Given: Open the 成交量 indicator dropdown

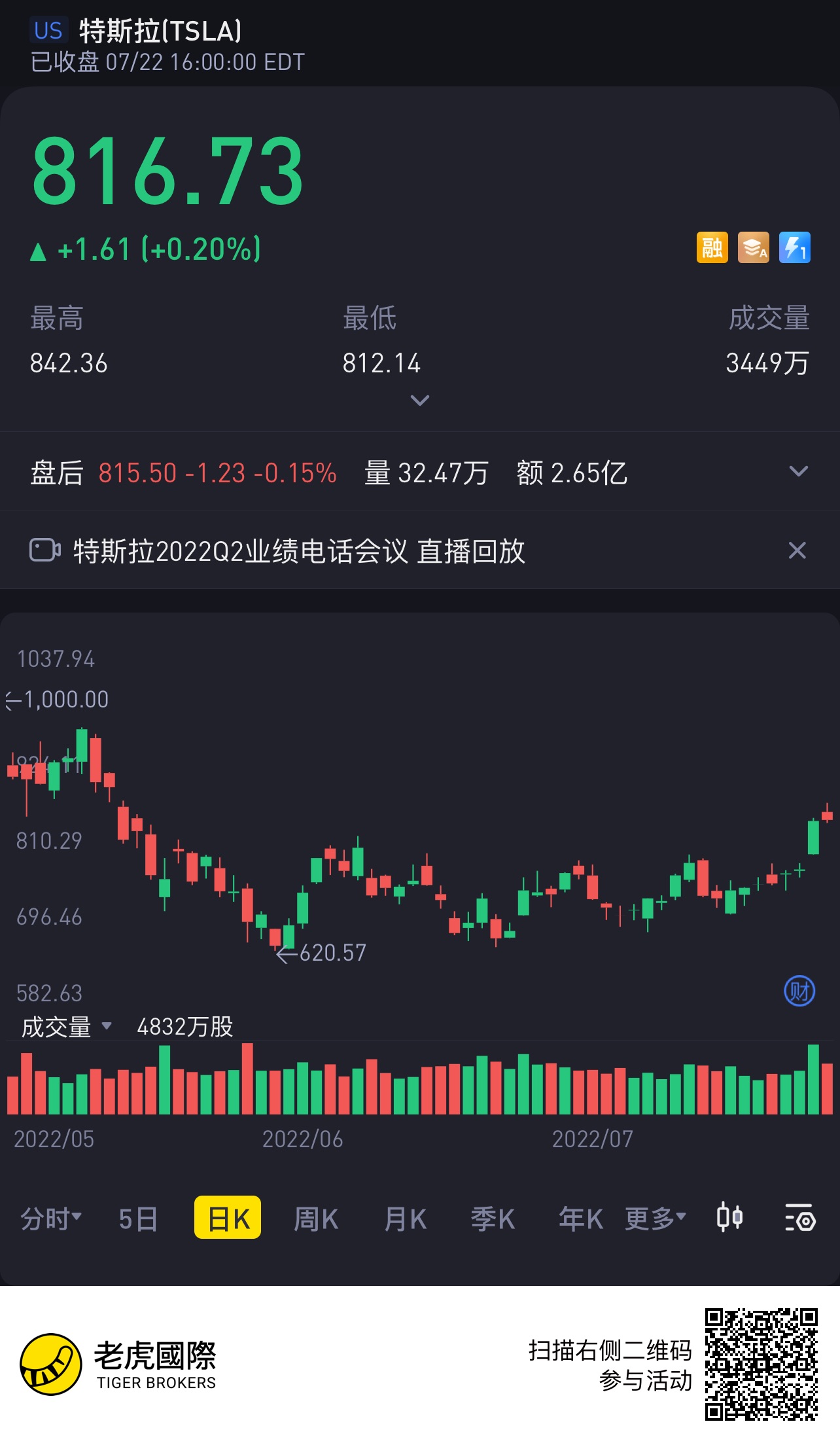Looking at the screenshot, I should (66, 1027).
